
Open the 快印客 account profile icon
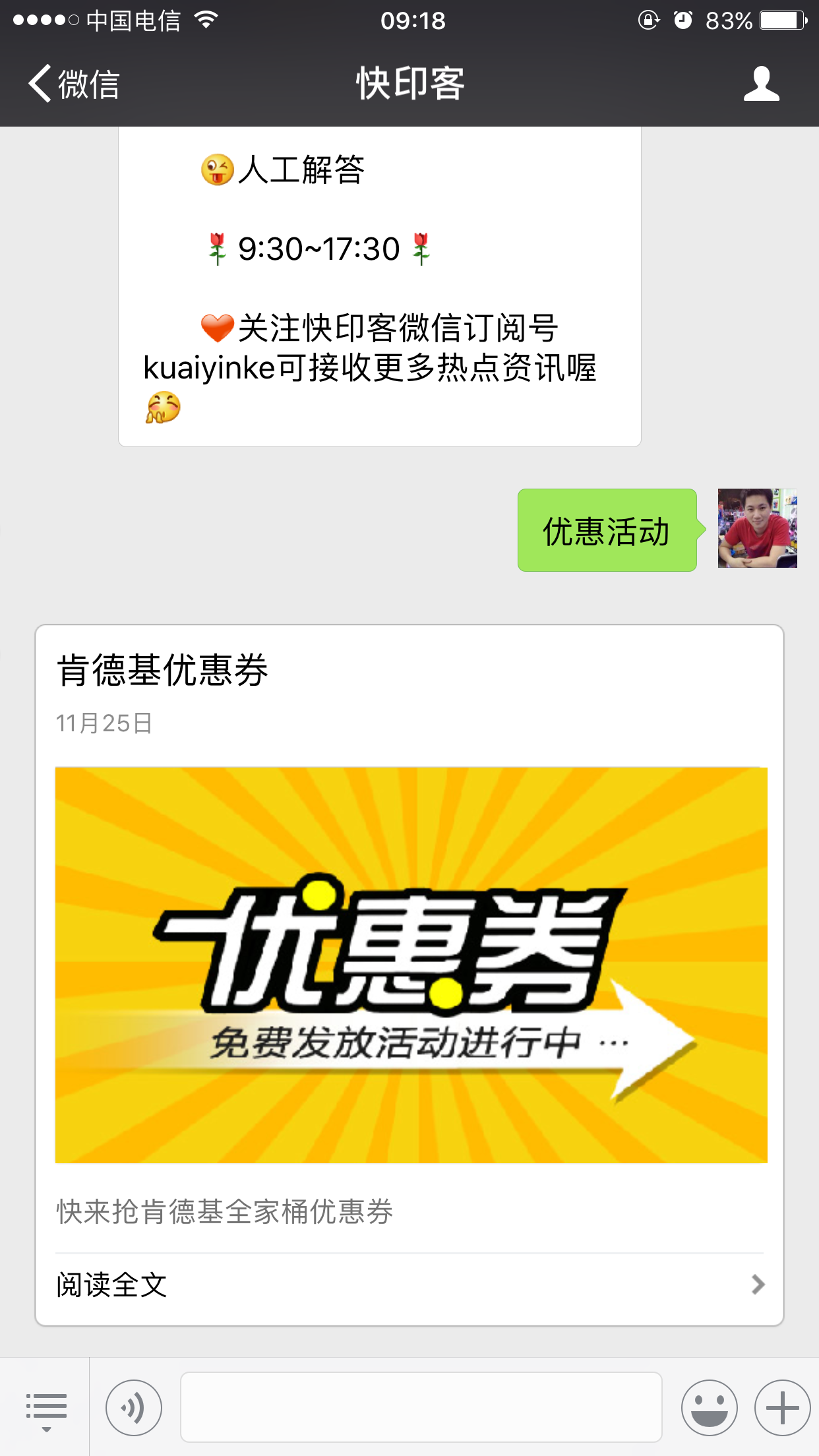click(x=762, y=84)
